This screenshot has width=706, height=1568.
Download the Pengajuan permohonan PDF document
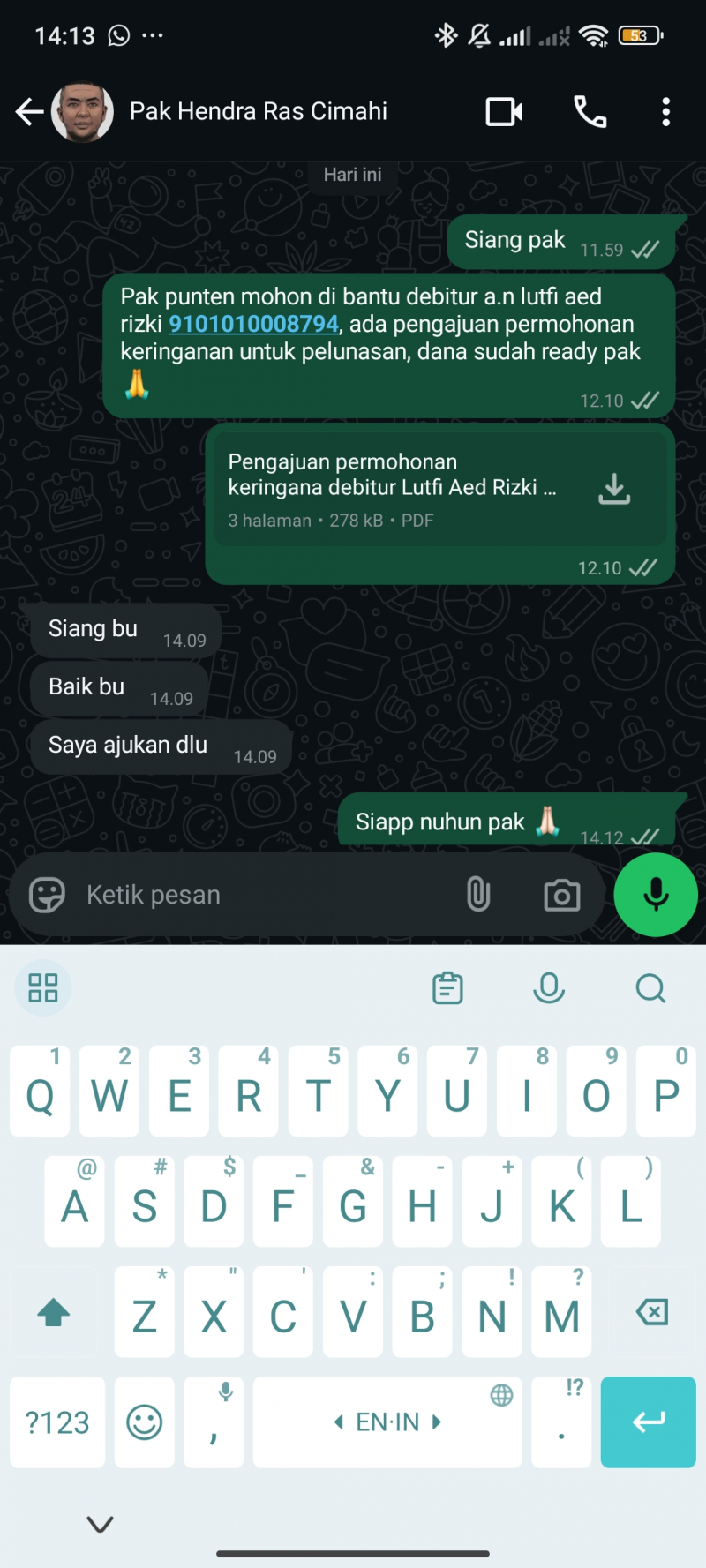(614, 489)
